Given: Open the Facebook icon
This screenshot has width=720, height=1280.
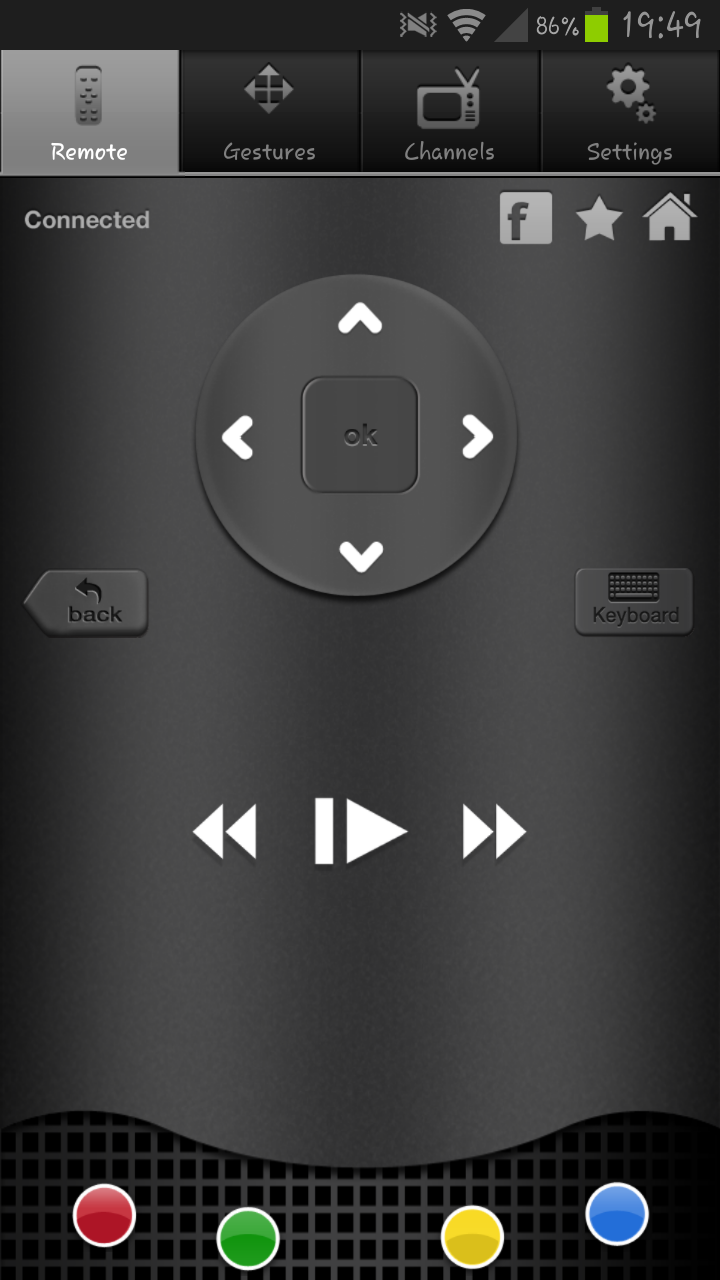Looking at the screenshot, I should point(526,219).
